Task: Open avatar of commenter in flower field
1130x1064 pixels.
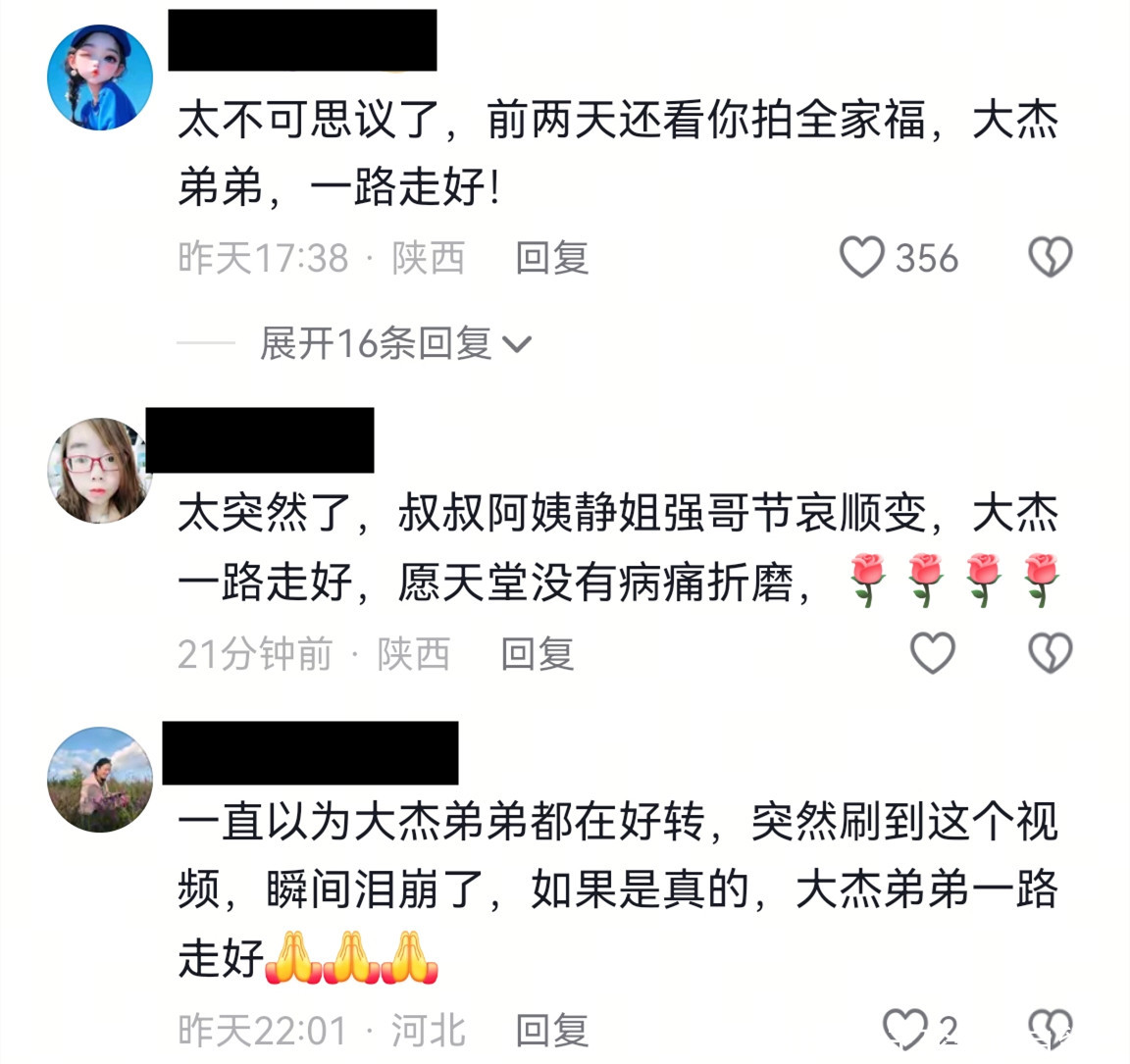Action: (100, 780)
